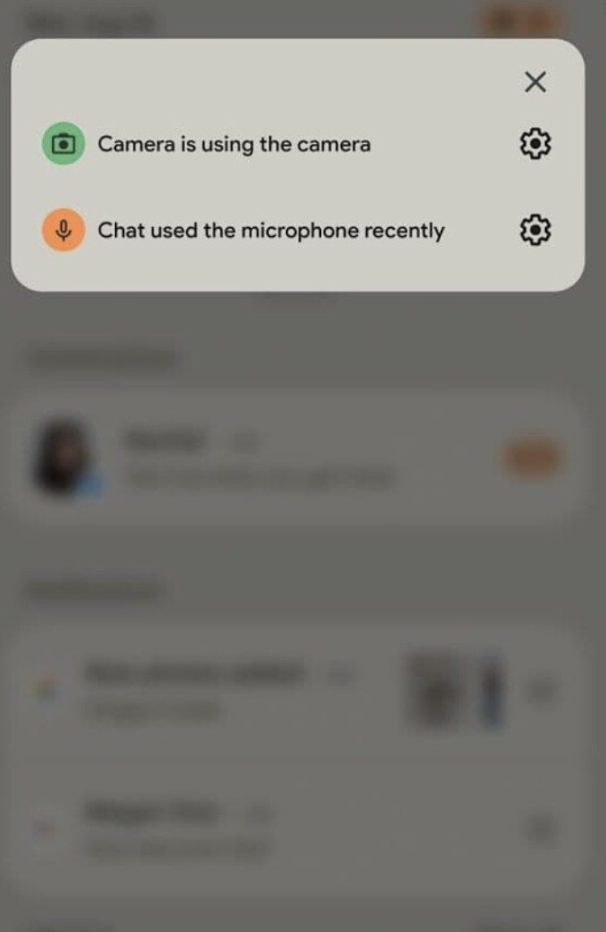This screenshot has height=932, width=606.
Task: Open settings gear for Camera usage
Action: point(536,144)
